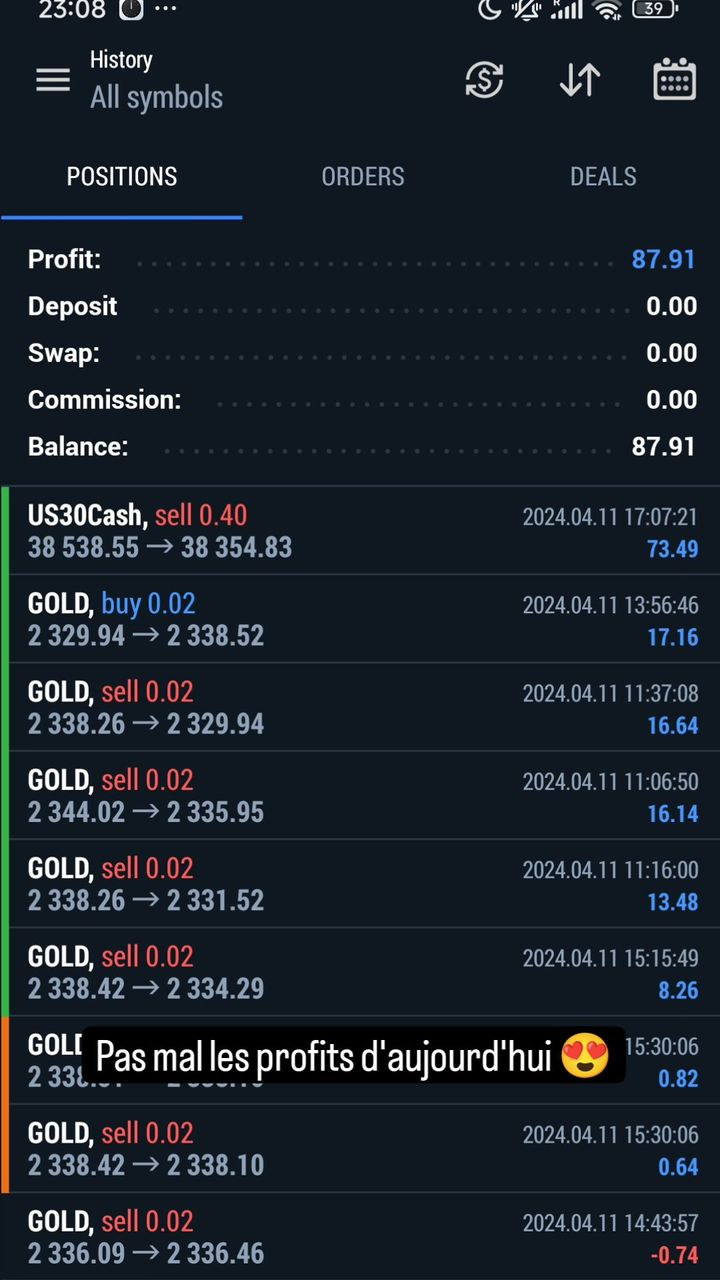Viewport: 720px width, 1280px height.
Task: Expand the GOLD sell position with 8.26 profit
Action: pyautogui.click(x=360, y=971)
